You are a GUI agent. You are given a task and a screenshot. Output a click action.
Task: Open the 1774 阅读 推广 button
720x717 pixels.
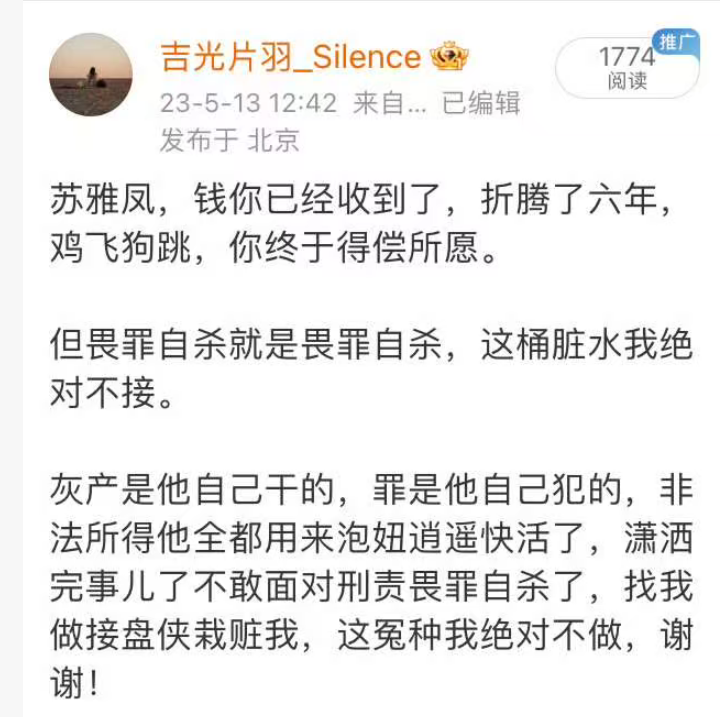627,67
